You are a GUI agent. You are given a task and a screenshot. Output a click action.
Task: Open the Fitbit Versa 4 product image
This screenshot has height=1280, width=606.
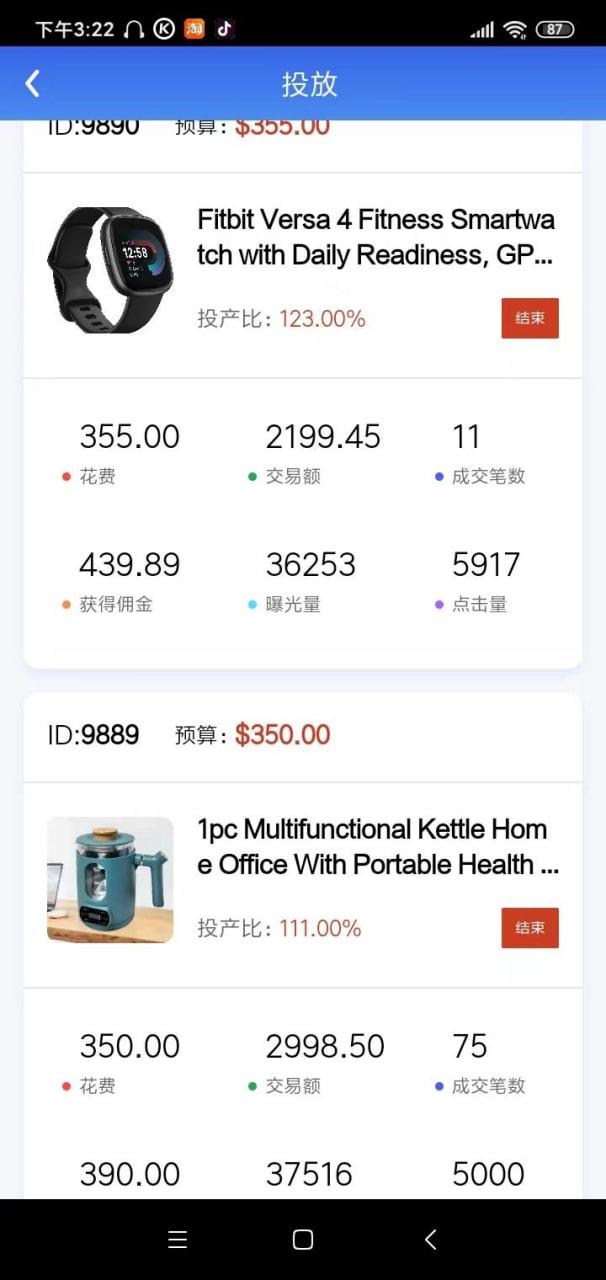pyautogui.click(x=110, y=269)
